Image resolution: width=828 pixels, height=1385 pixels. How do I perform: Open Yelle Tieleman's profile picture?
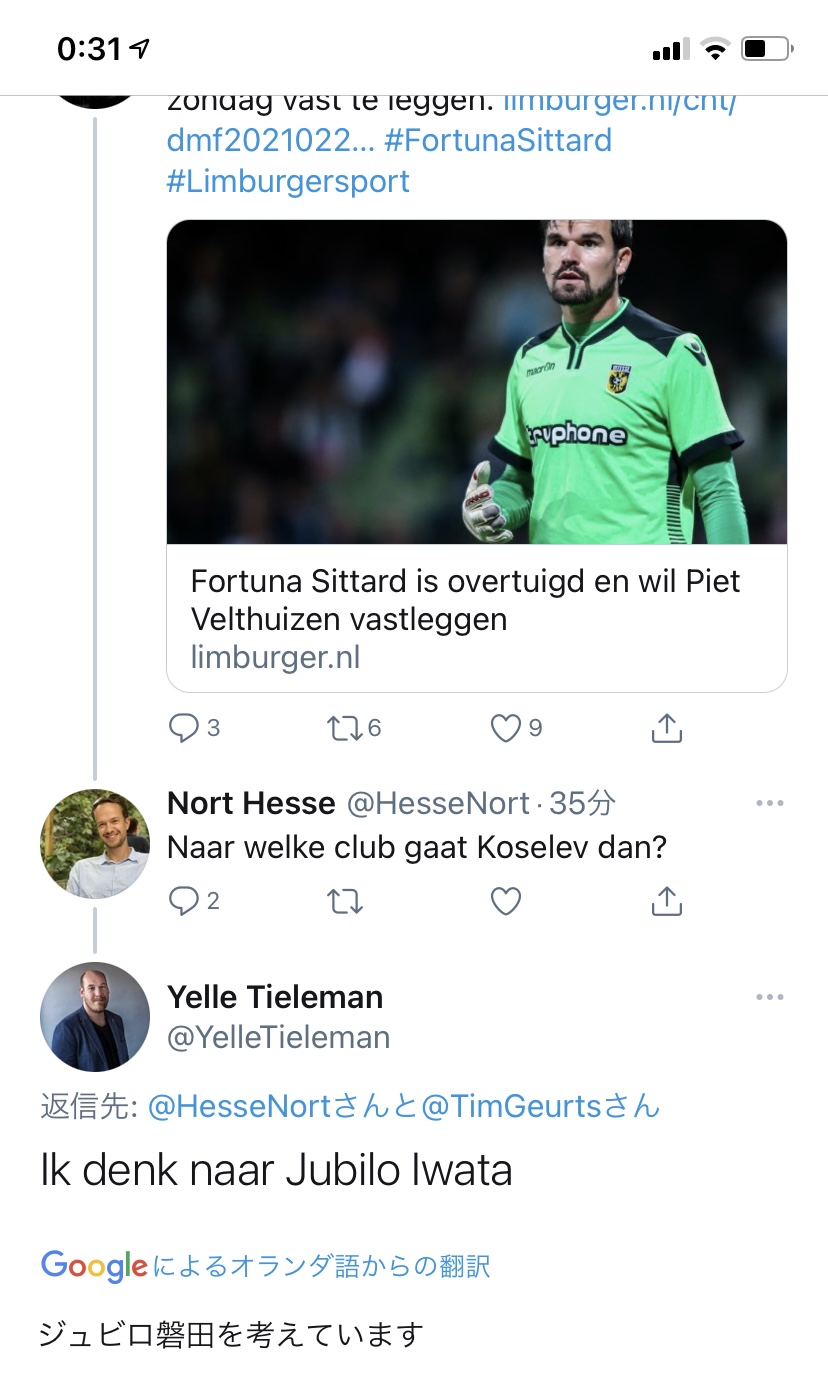tap(94, 1017)
